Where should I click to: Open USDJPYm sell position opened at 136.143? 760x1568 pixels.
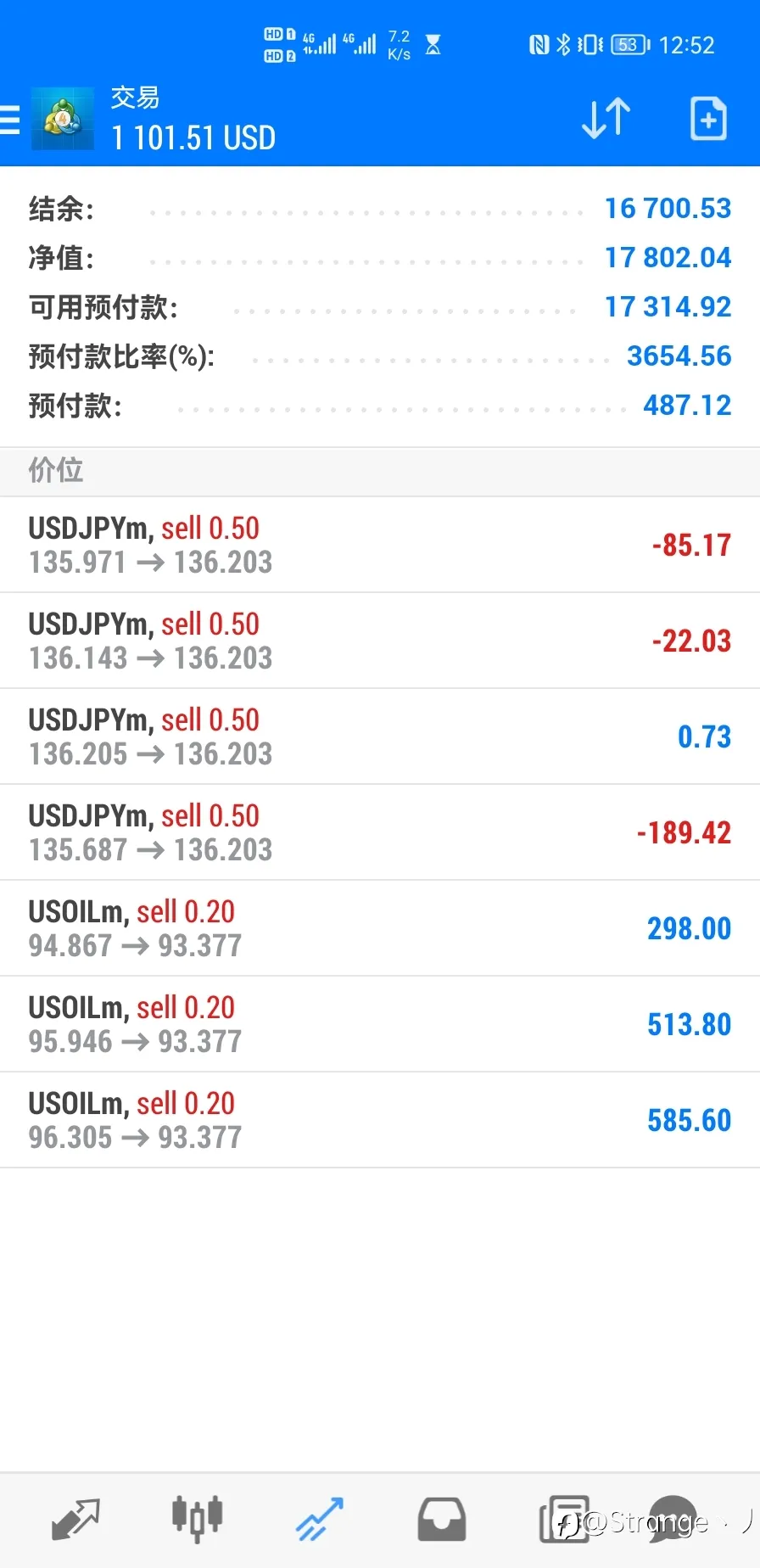pos(380,641)
